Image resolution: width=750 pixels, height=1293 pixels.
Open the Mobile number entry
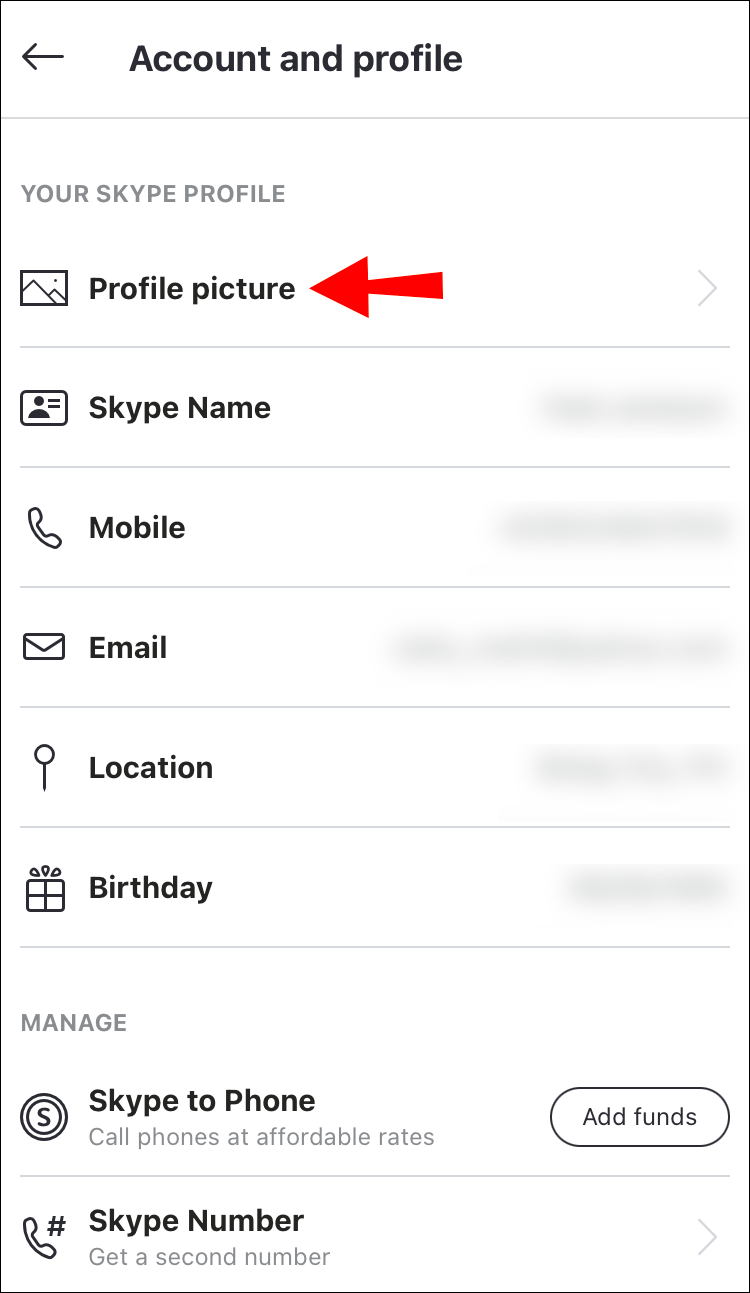(x=615, y=528)
